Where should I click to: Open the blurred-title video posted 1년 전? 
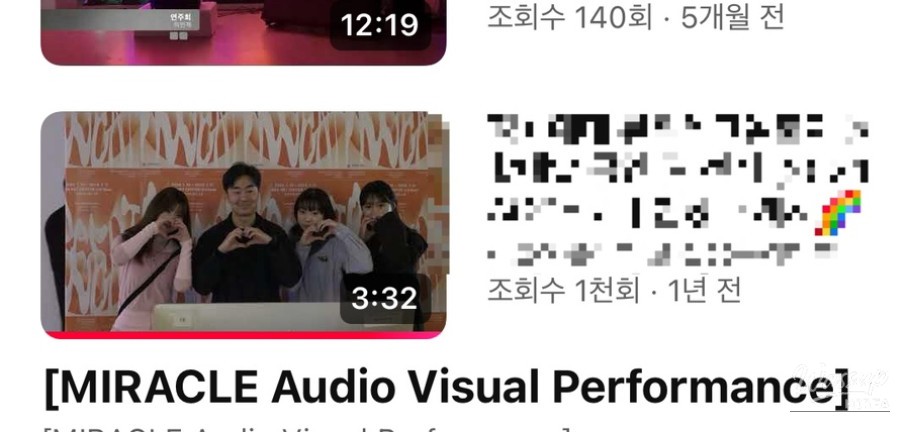tap(676, 190)
